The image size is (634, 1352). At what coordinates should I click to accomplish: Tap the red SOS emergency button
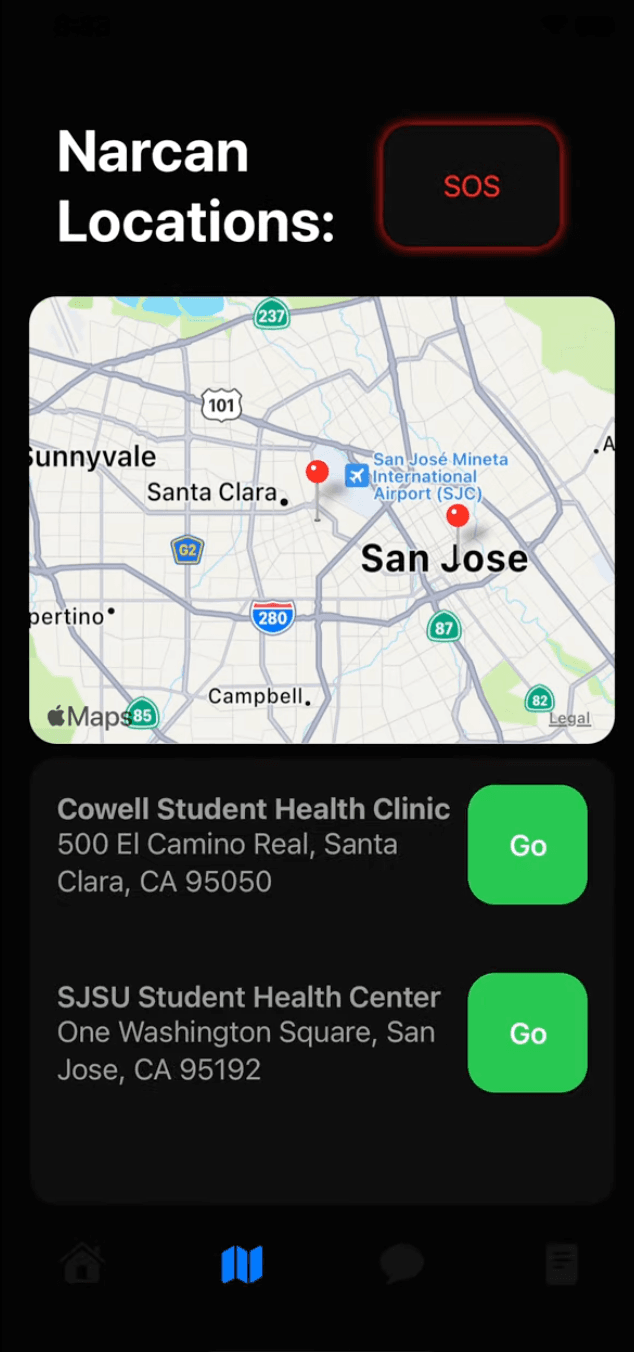pos(471,187)
